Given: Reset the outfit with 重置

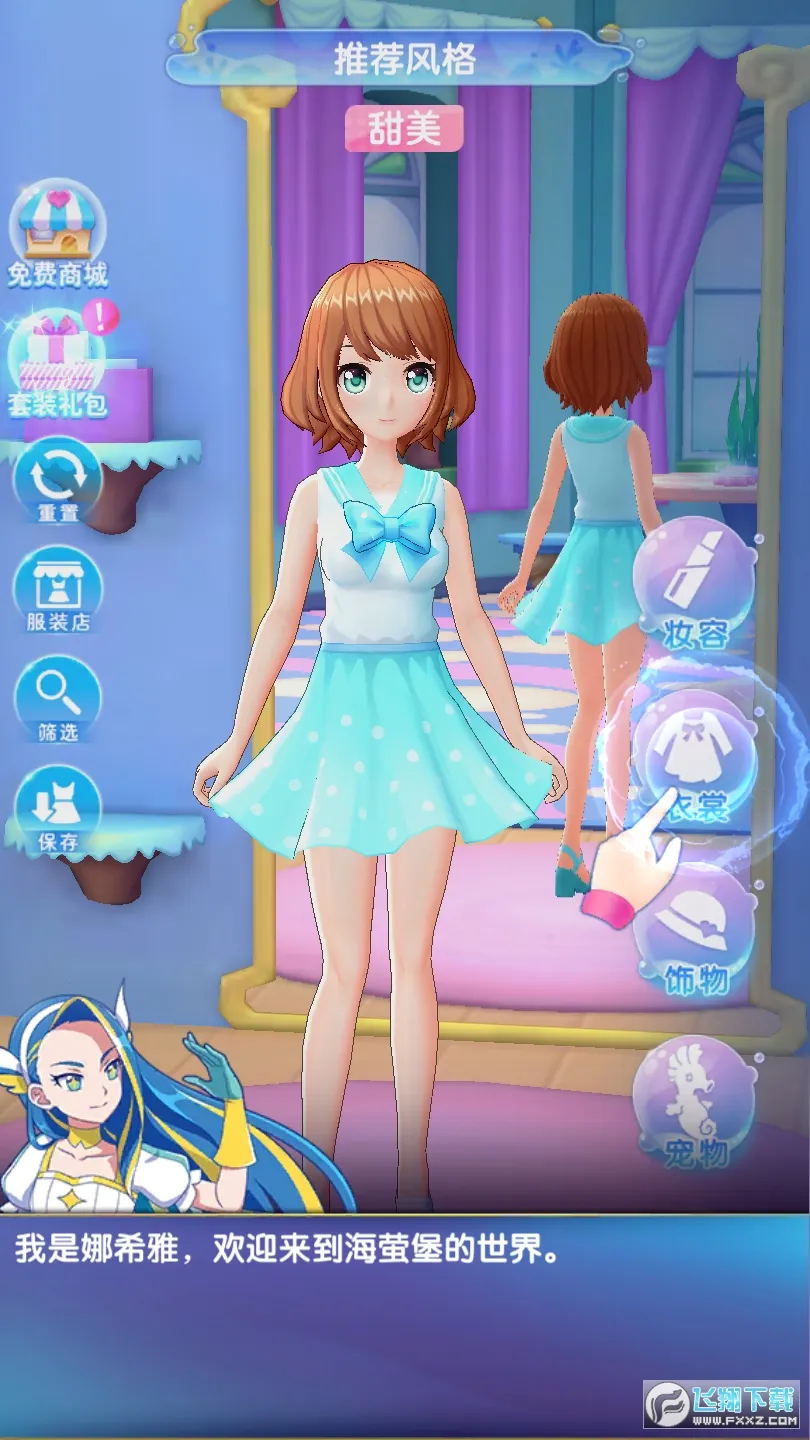Looking at the screenshot, I should [57, 475].
